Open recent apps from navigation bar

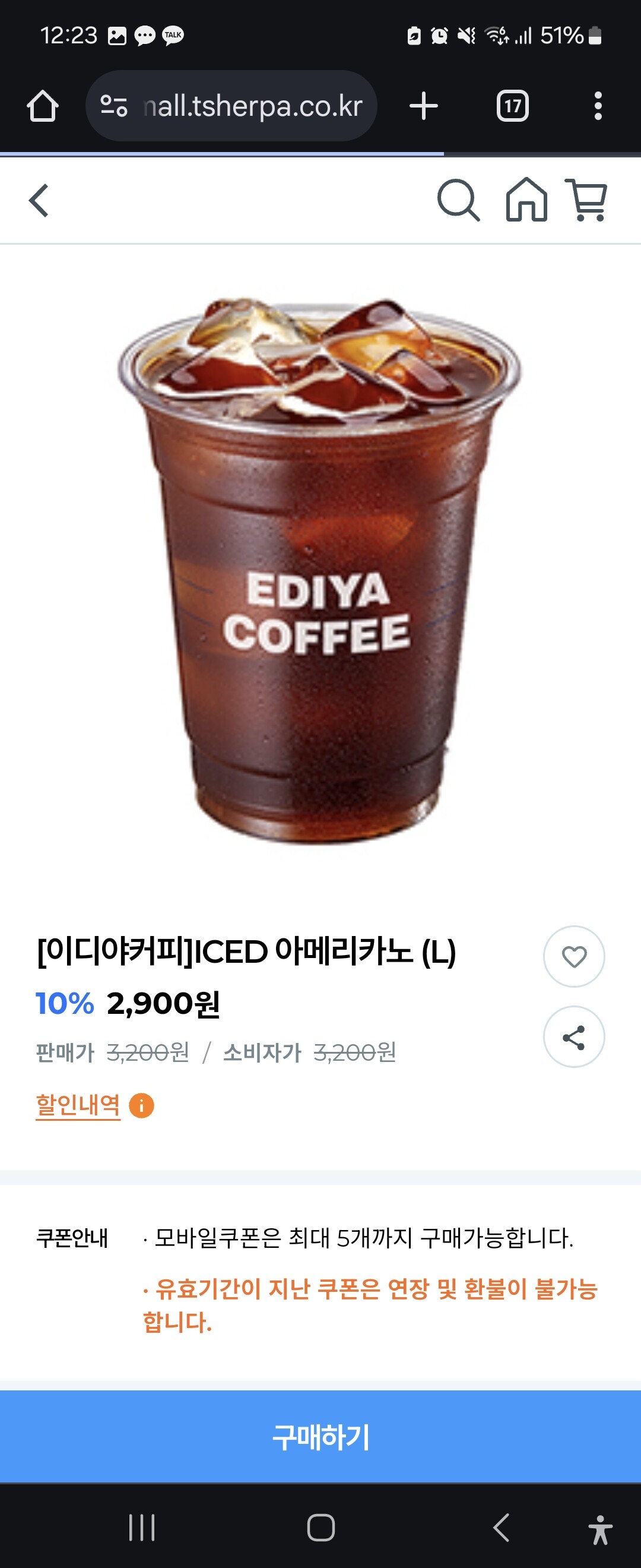[142, 1527]
